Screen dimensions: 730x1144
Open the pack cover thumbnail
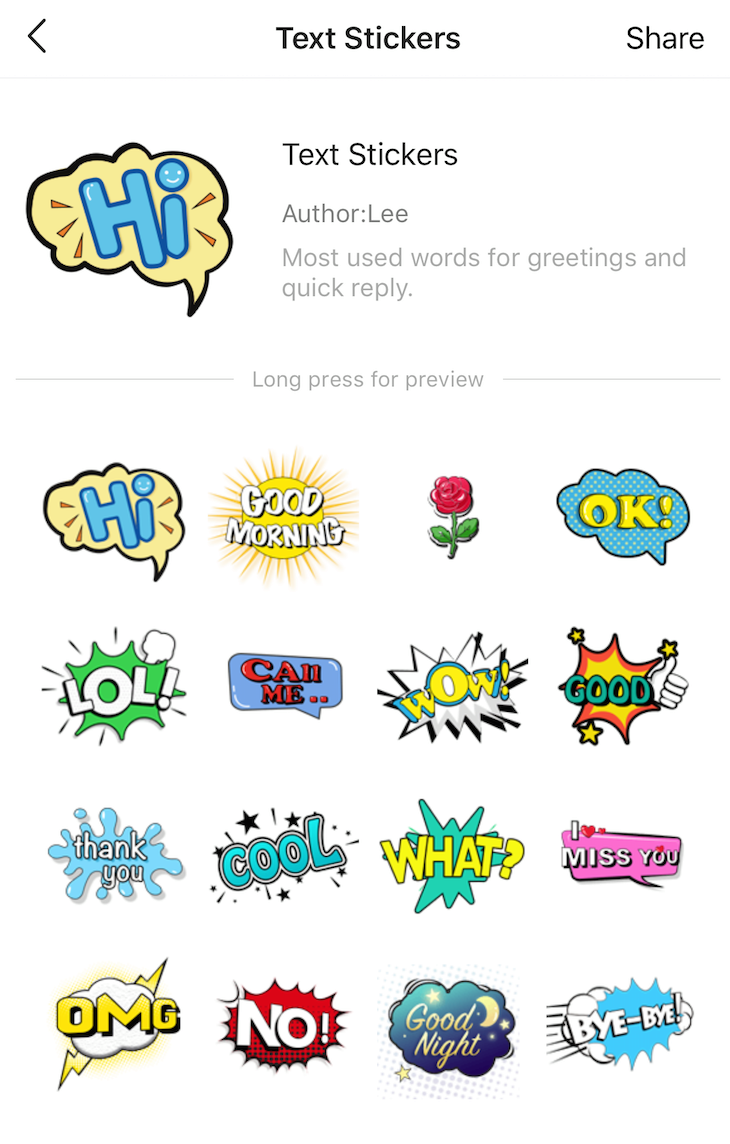tap(130, 225)
